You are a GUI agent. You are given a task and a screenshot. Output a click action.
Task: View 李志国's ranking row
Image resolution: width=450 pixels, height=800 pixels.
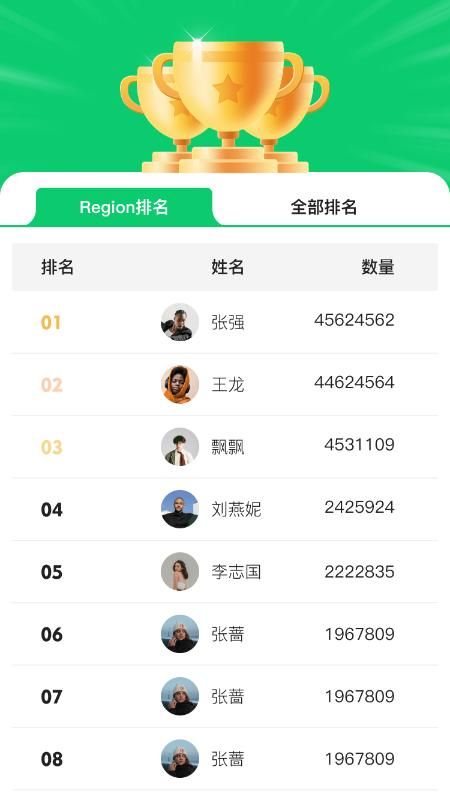[225, 572]
